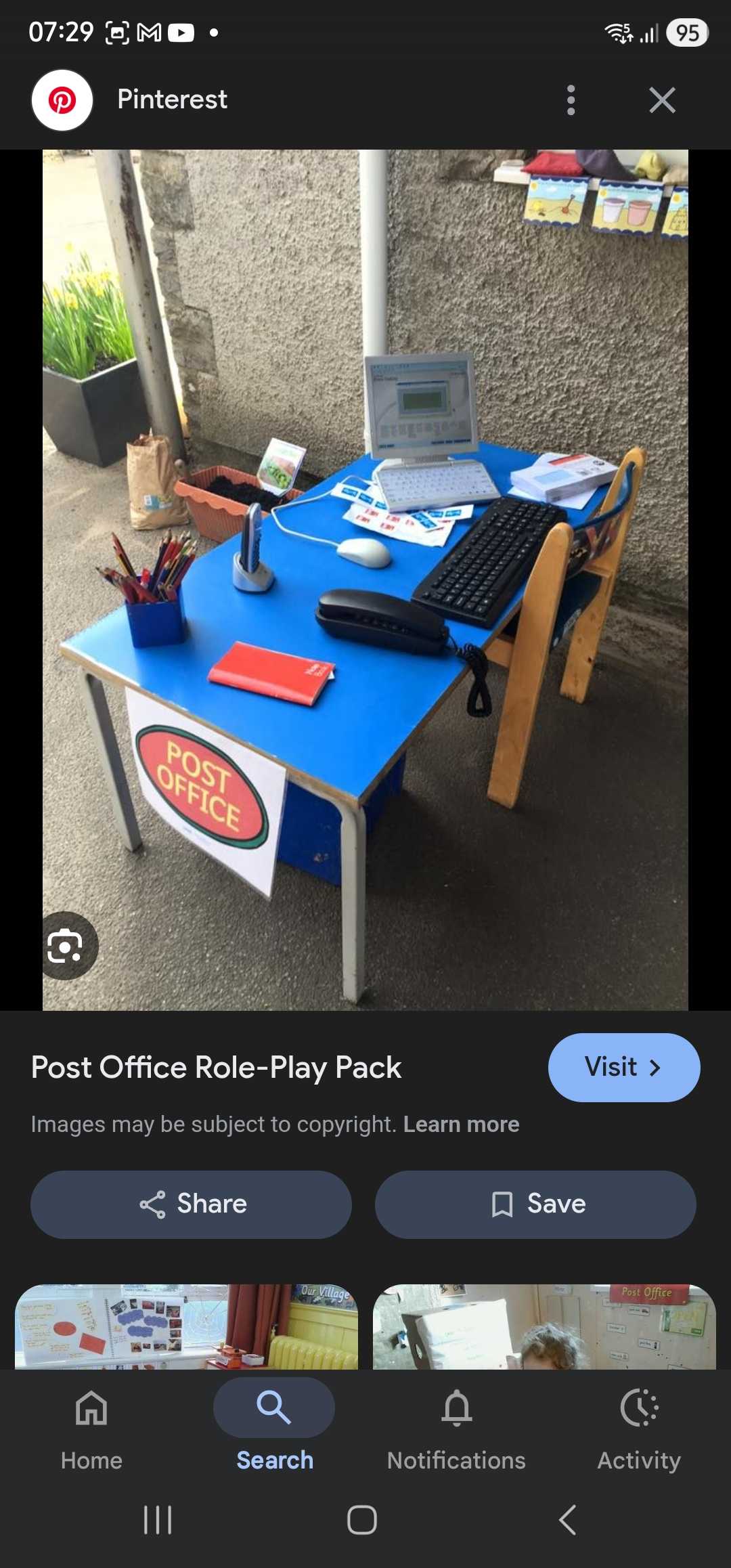
Task: Open the Our Village related image
Action: (186, 1326)
